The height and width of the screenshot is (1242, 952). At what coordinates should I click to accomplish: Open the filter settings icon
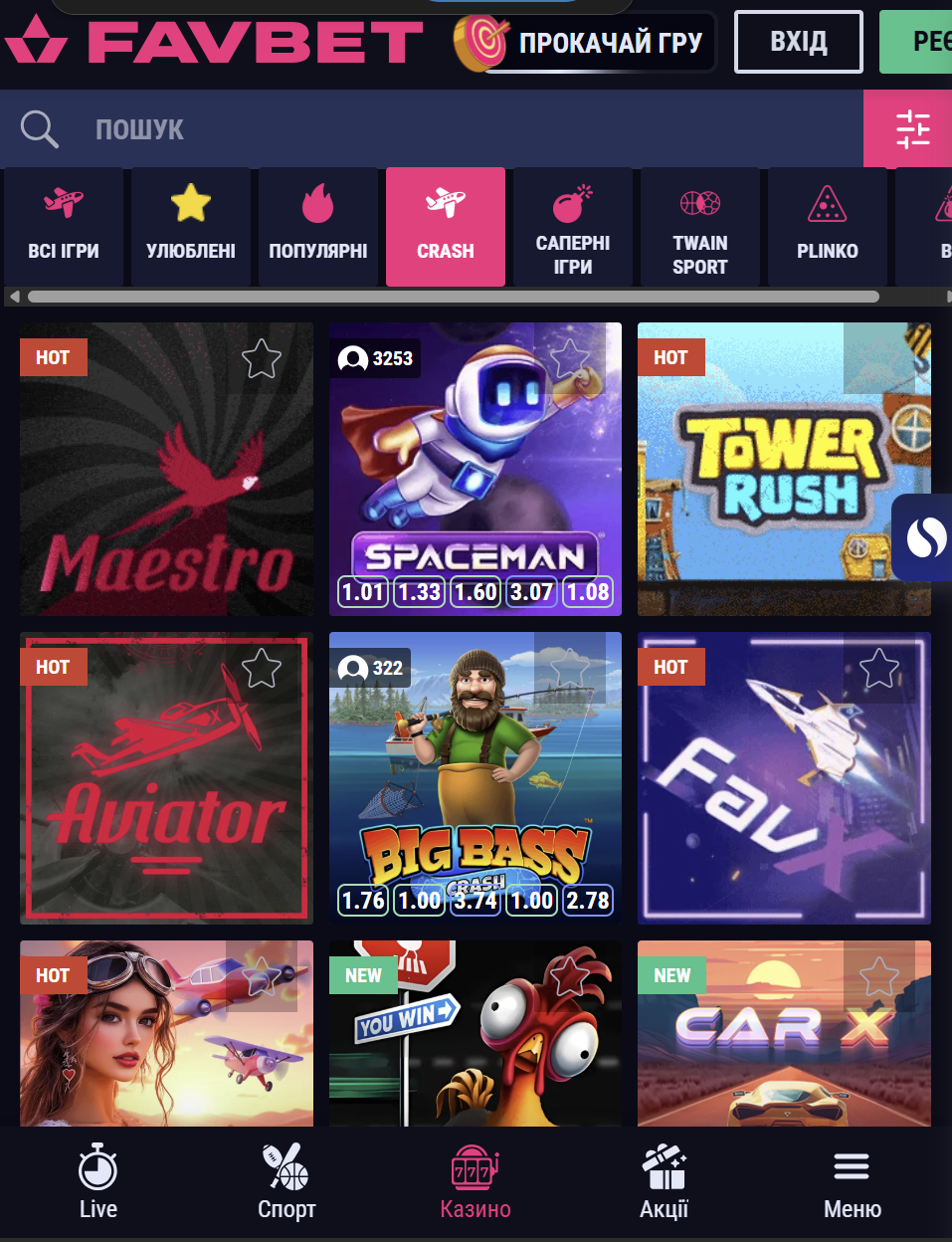click(x=911, y=129)
